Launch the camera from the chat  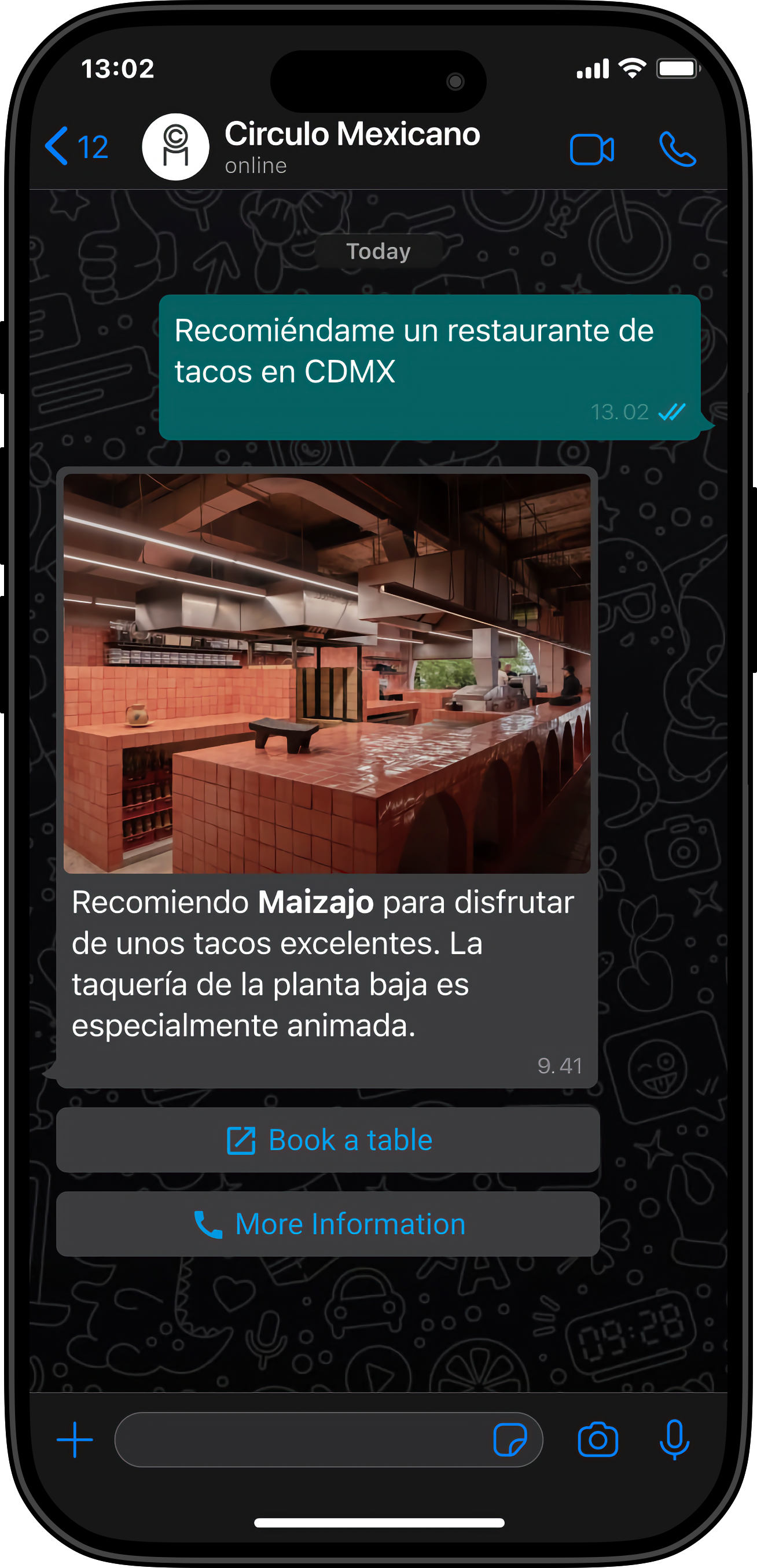597,1440
